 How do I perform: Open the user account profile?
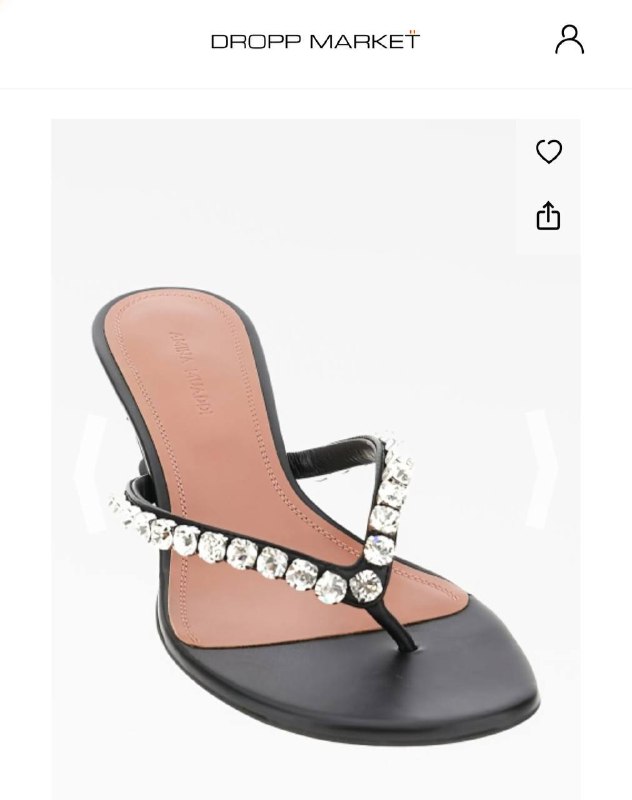(569, 40)
